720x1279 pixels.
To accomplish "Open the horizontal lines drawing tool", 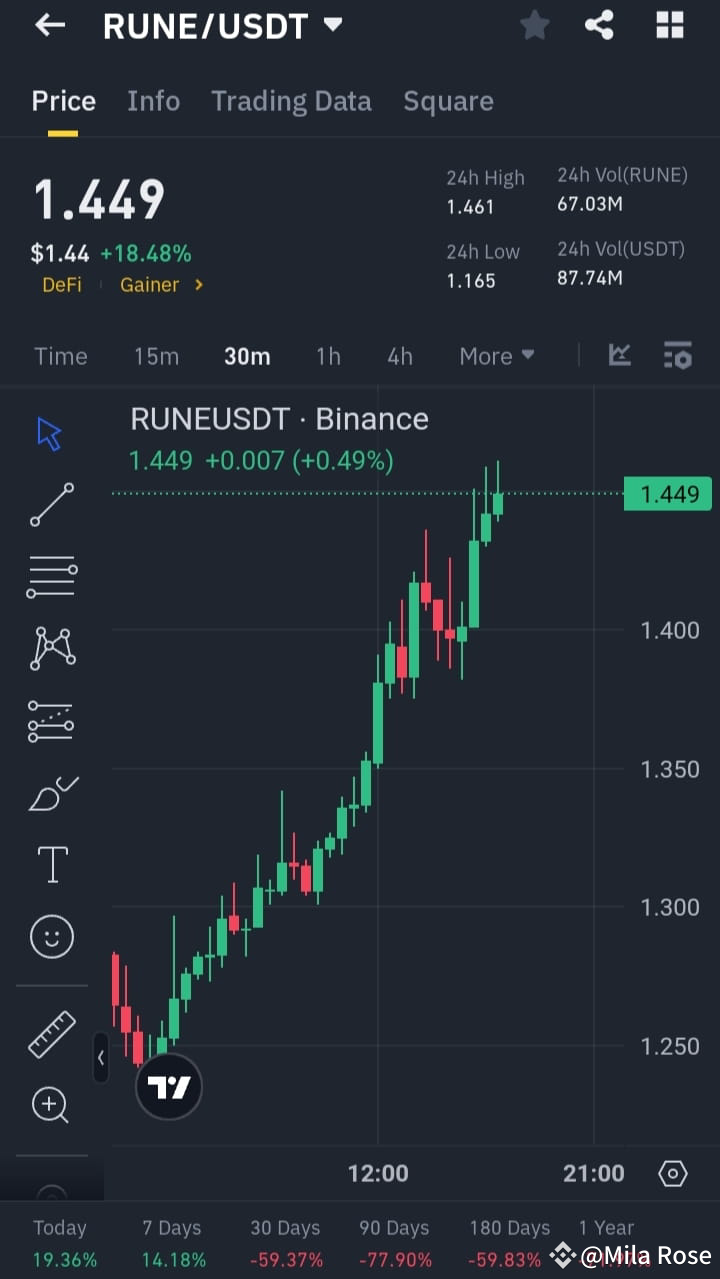I will point(51,576).
